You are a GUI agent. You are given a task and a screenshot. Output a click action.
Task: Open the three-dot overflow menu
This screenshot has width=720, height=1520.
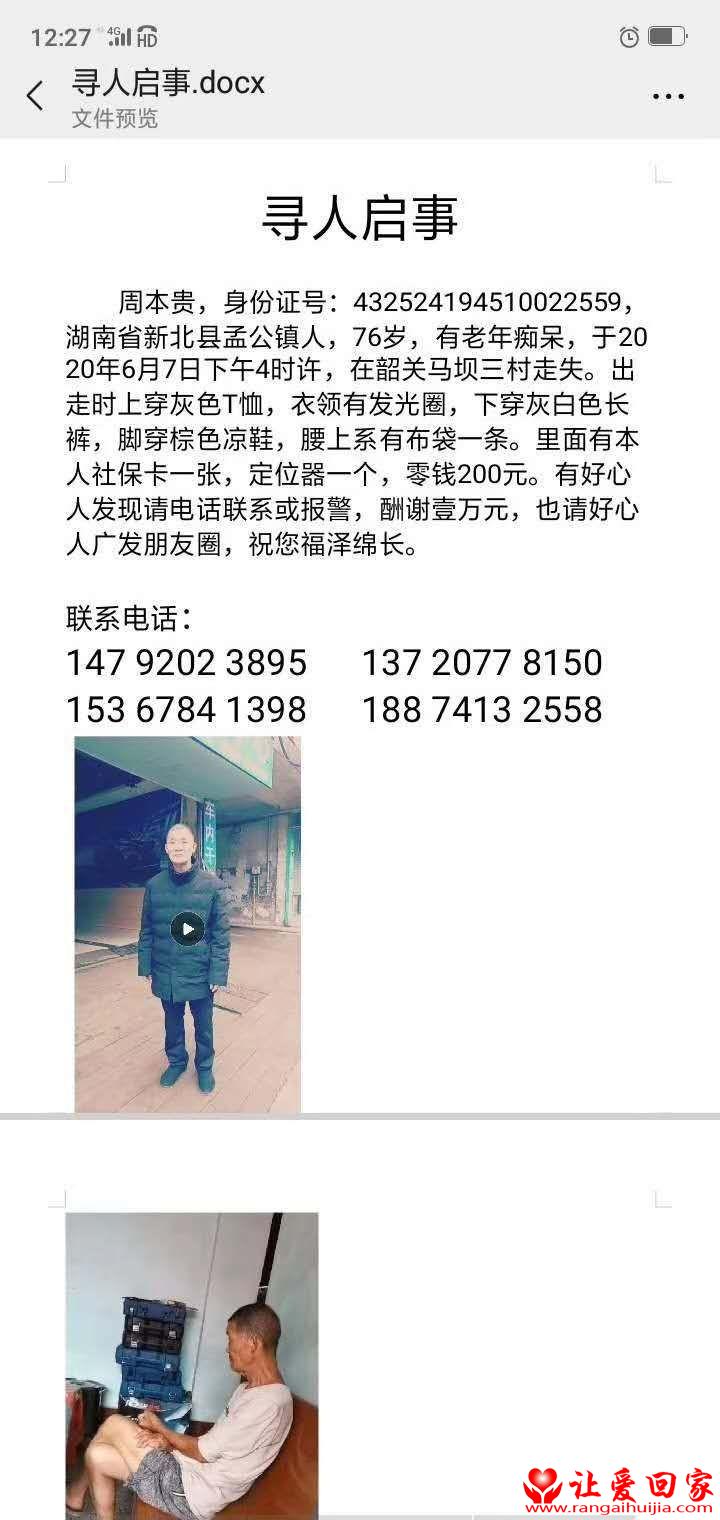[x=668, y=97]
